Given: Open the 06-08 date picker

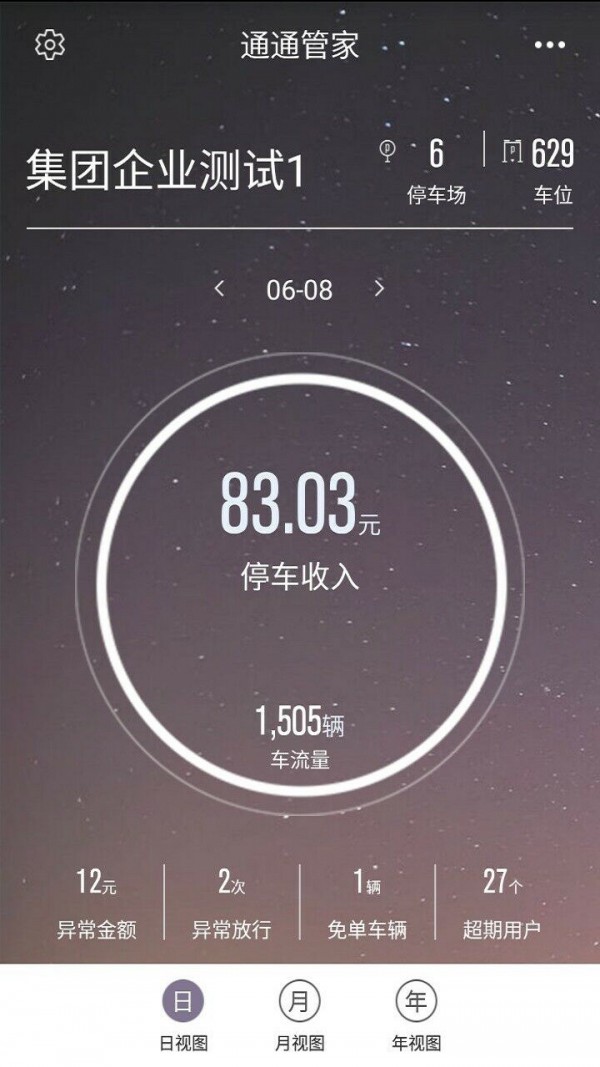Looking at the screenshot, I should click(x=299, y=290).
